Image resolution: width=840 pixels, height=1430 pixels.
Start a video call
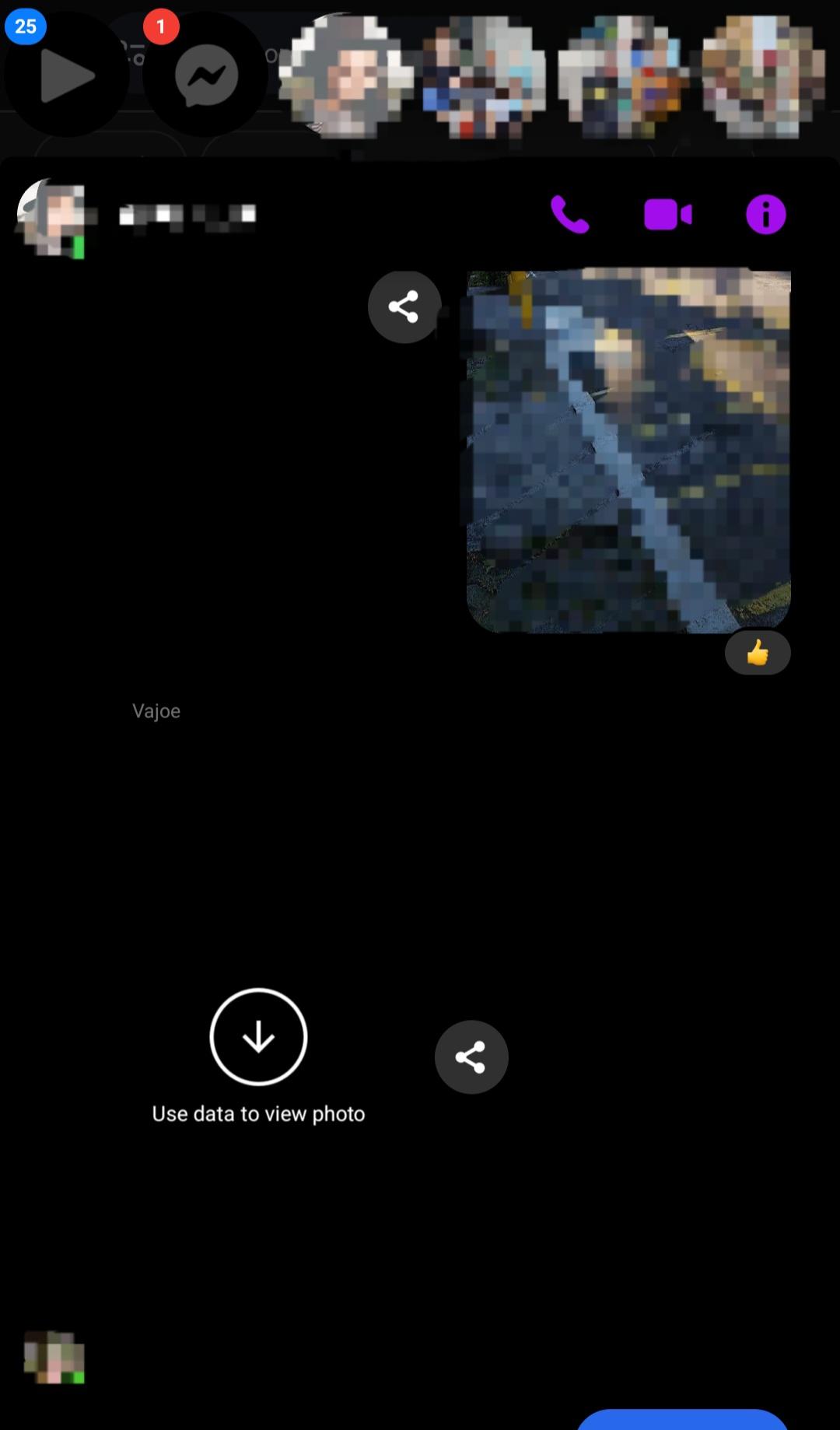tap(667, 215)
